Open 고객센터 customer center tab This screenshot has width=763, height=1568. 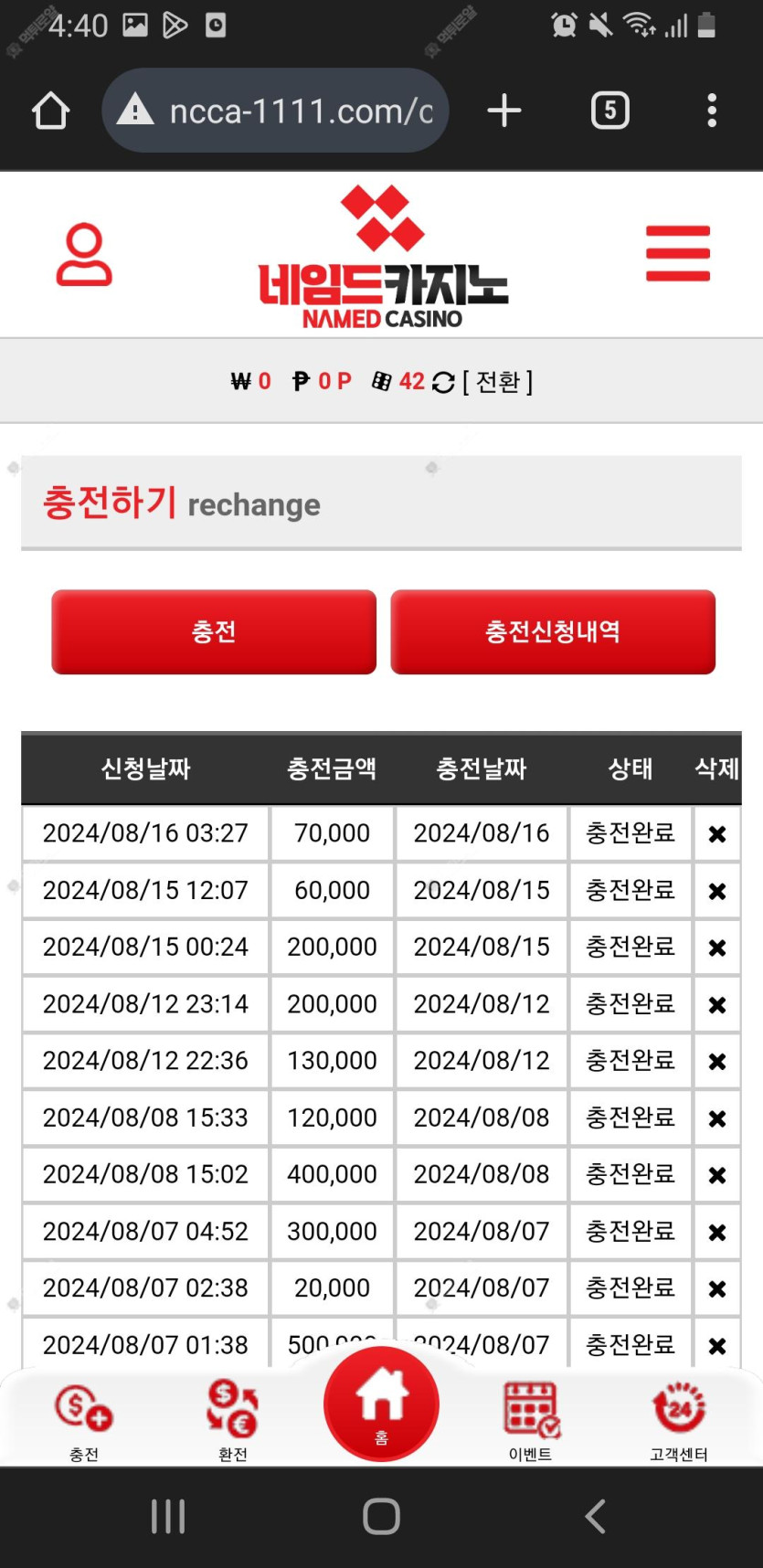point(679,1421)
